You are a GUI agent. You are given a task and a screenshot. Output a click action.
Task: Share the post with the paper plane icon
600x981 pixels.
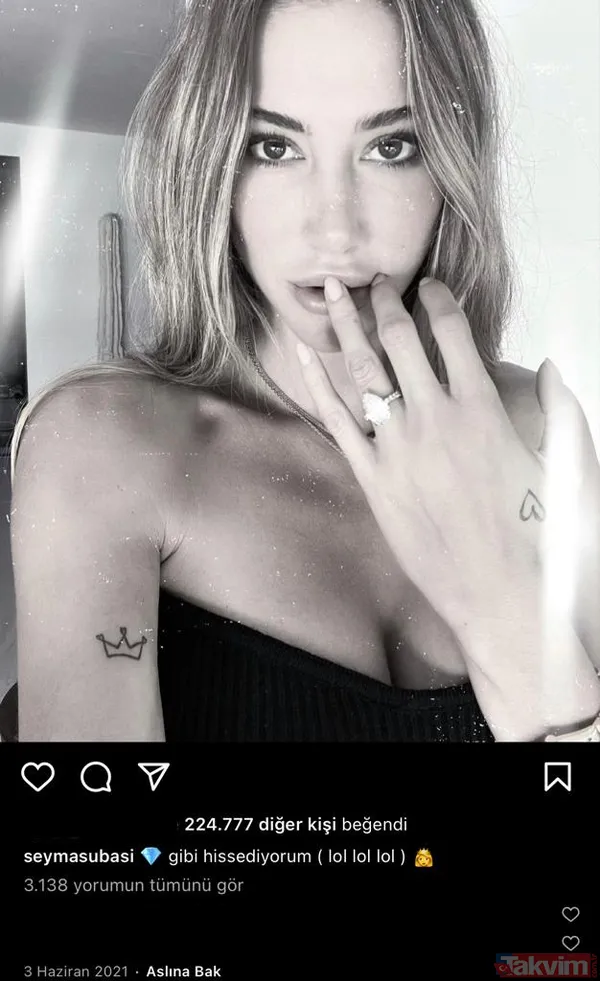click(x=153, y=776)
